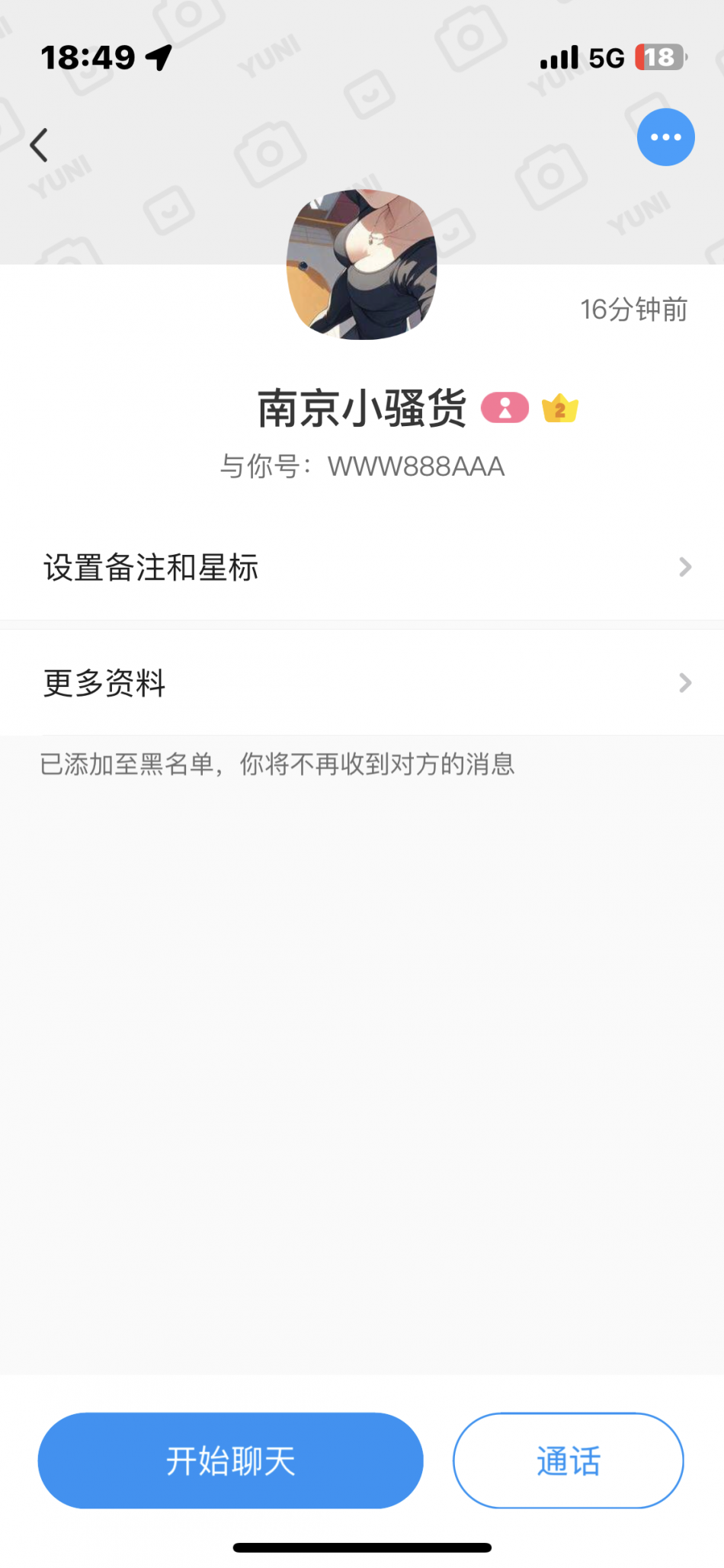Go back using the top-left arrow
This screenshot has height=1568, width=724.
pyautogui.click(x=39, y=145)
